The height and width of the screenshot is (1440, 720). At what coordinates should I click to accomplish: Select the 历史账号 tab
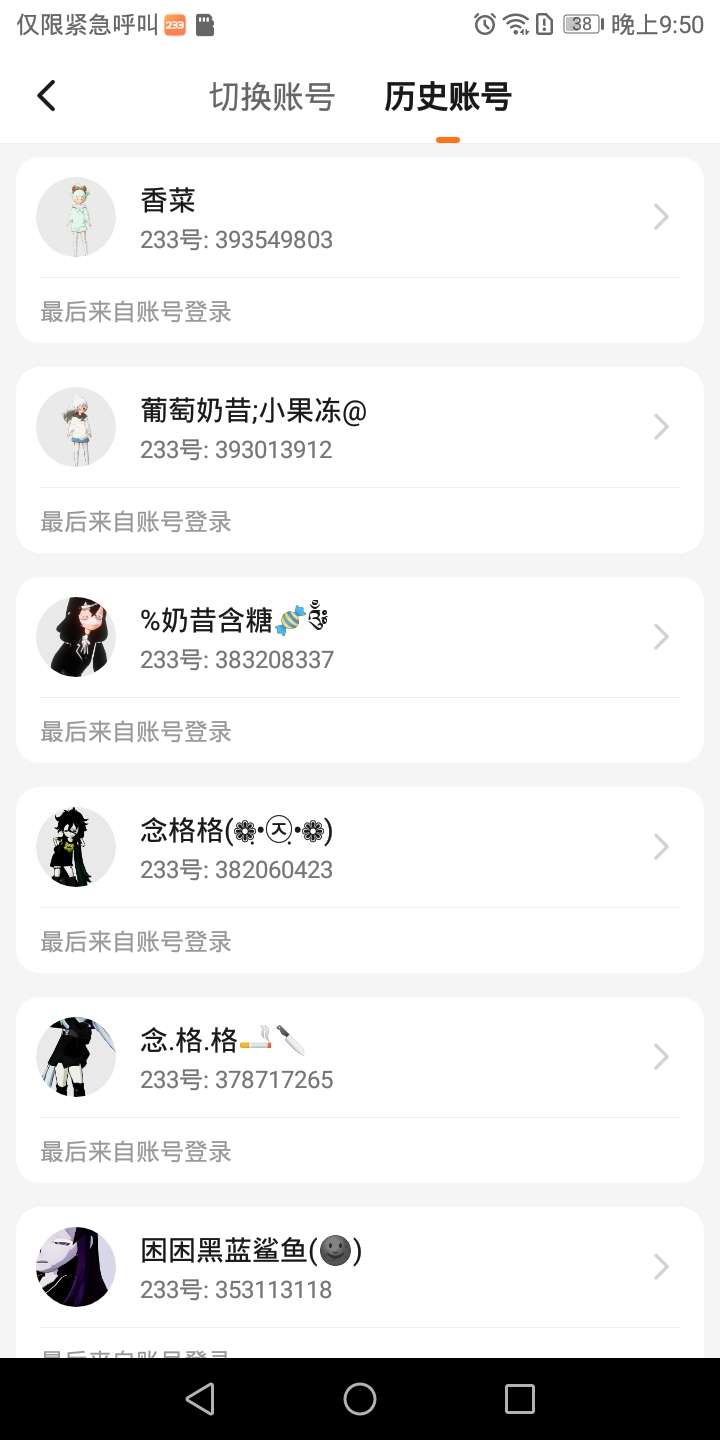447,97
